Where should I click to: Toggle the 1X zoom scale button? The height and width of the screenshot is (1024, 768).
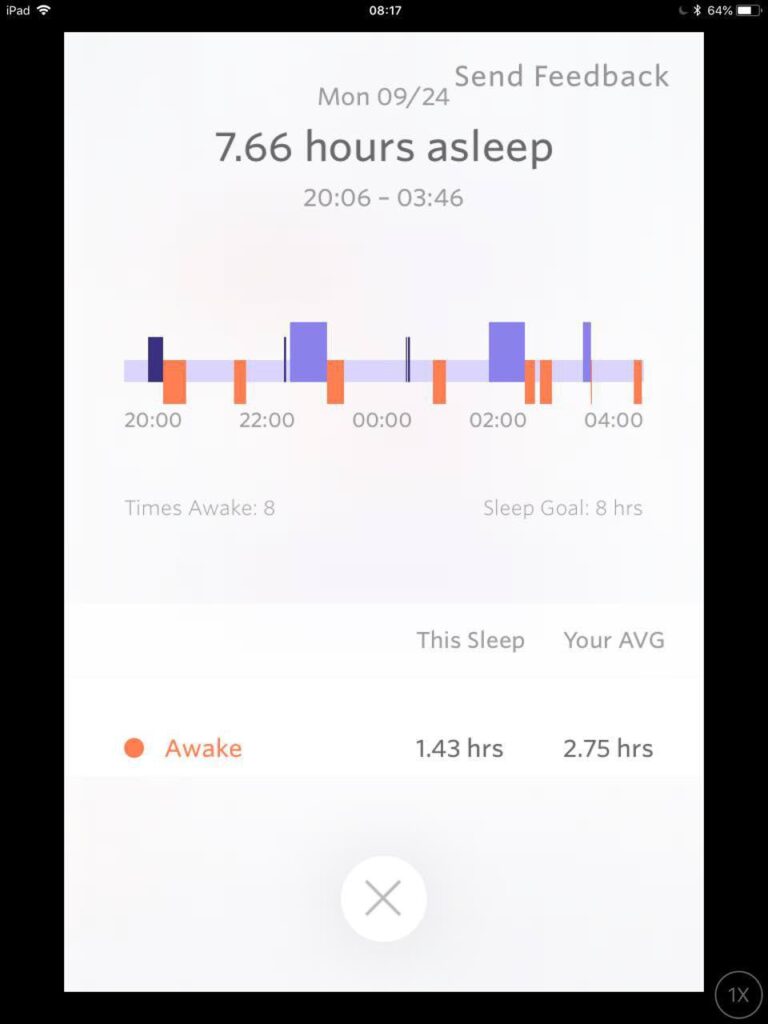pos(738,994)
